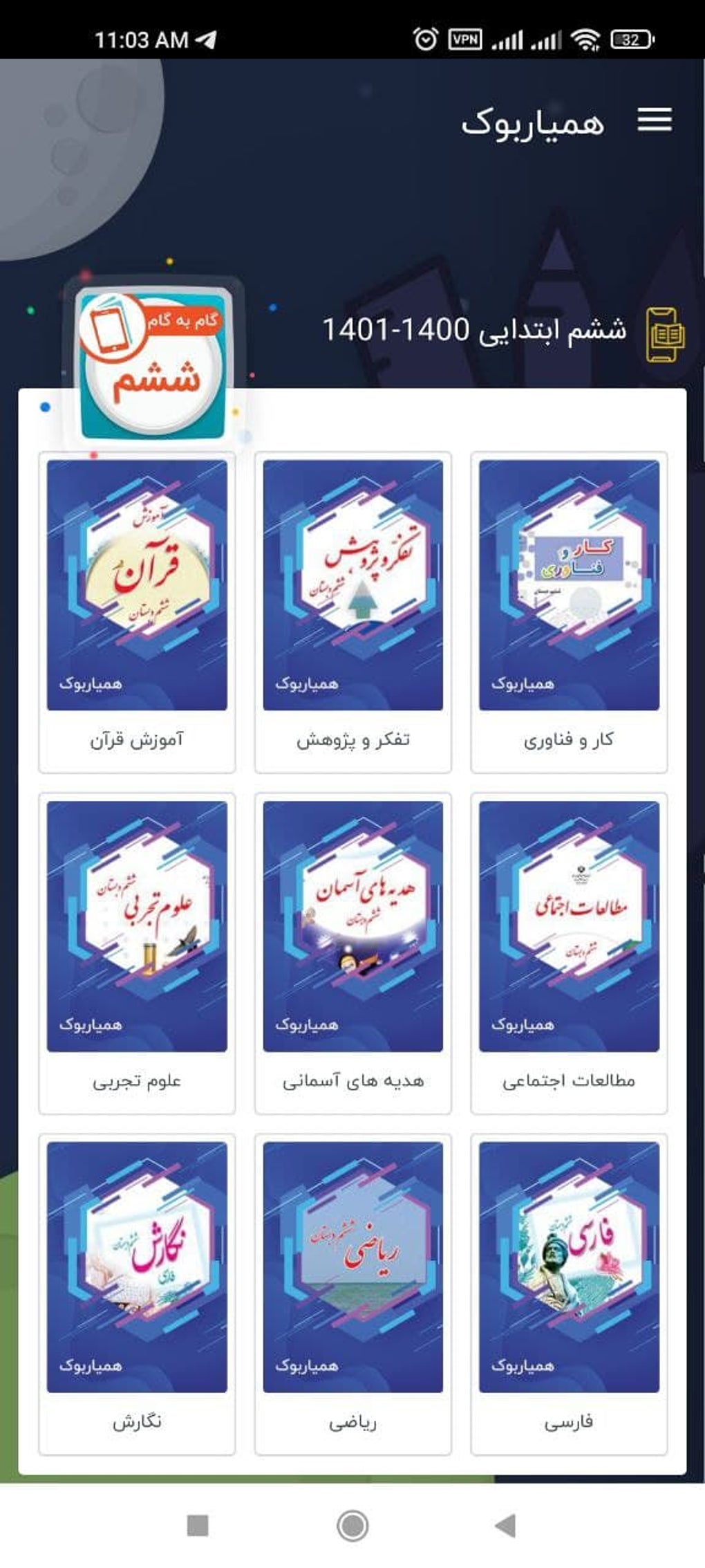Open the فارسی book
The image size is (705, 1568).
click(x=569, y=1293)
